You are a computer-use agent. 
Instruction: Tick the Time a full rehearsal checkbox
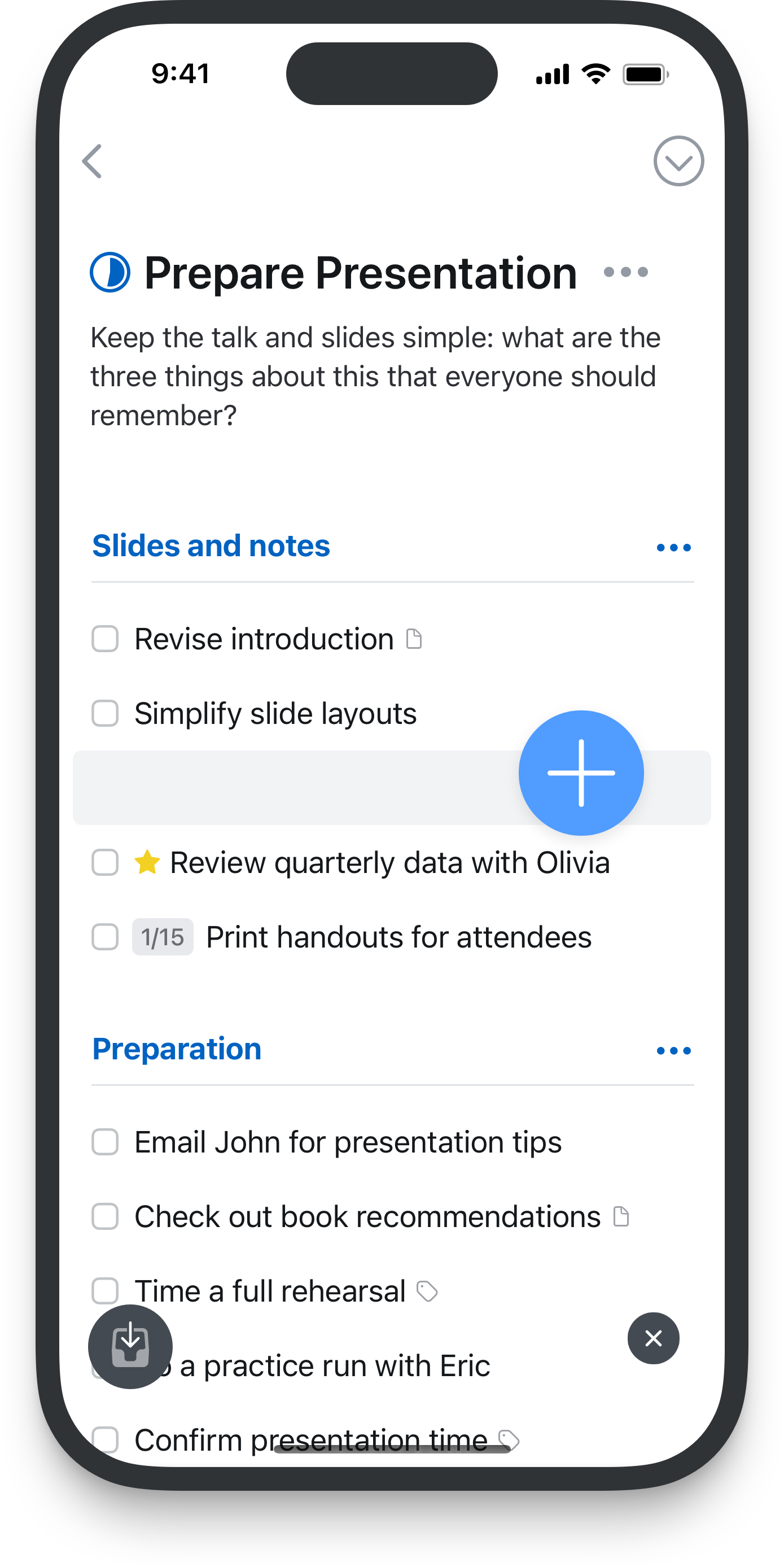click(104, 1291)
